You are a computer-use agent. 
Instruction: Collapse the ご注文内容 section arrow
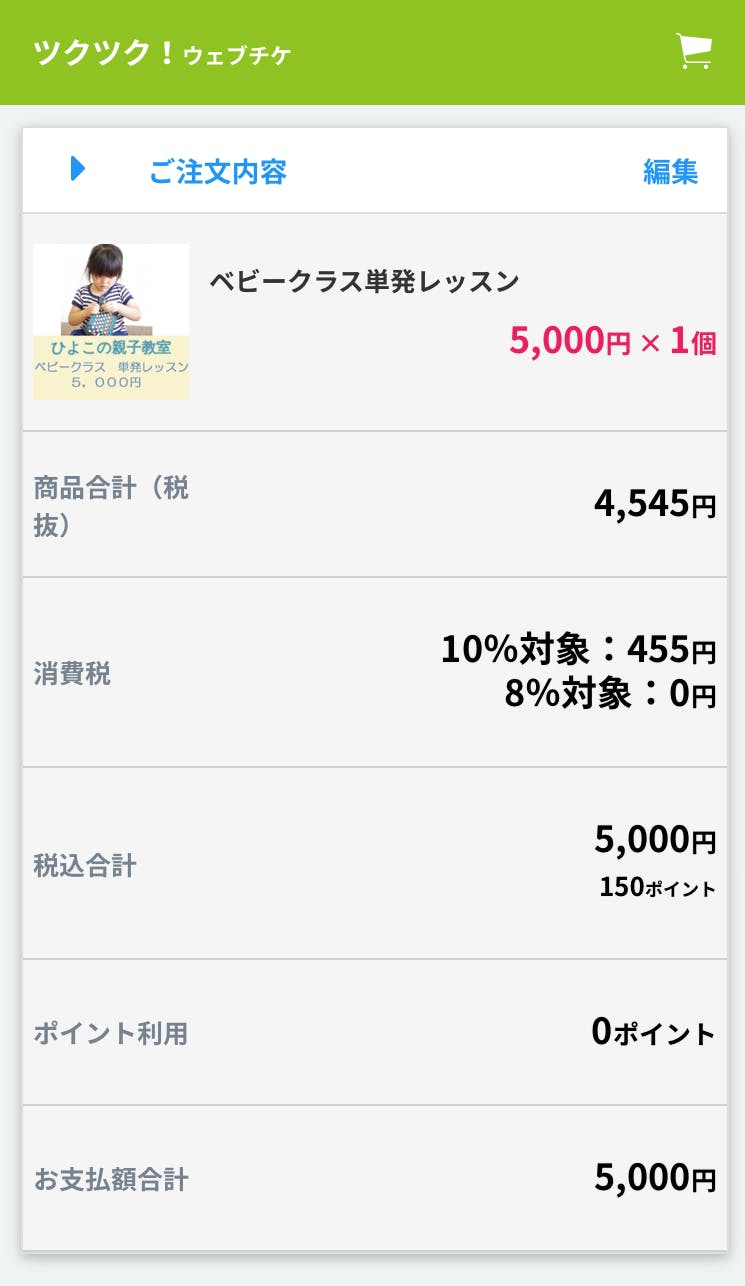[x=78, y=169]
